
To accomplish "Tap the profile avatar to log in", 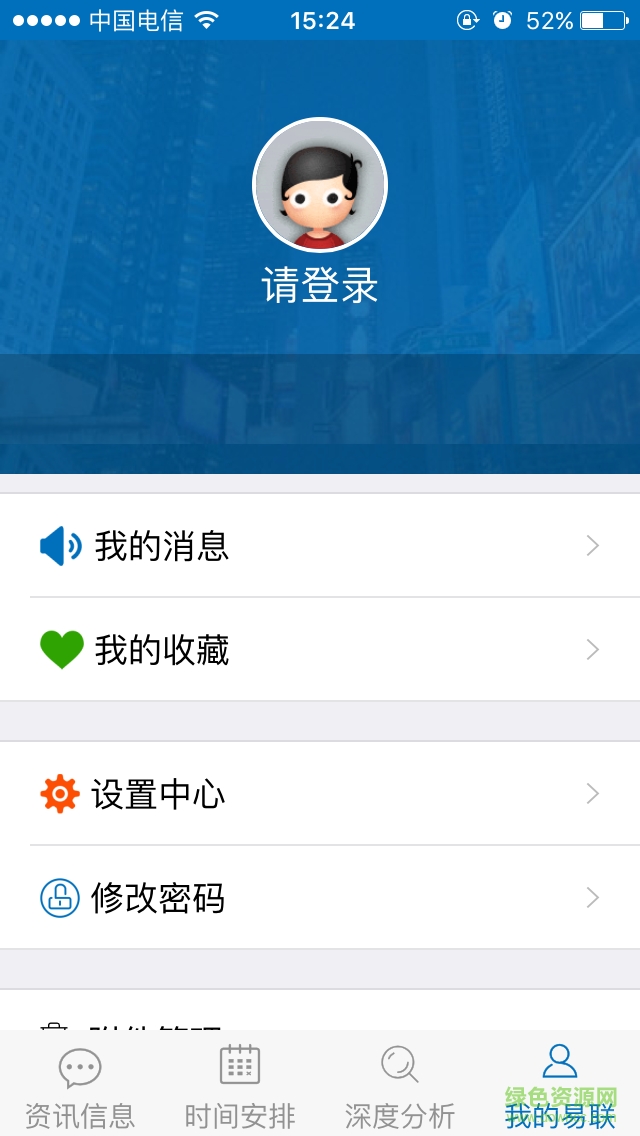I will 320,185.
